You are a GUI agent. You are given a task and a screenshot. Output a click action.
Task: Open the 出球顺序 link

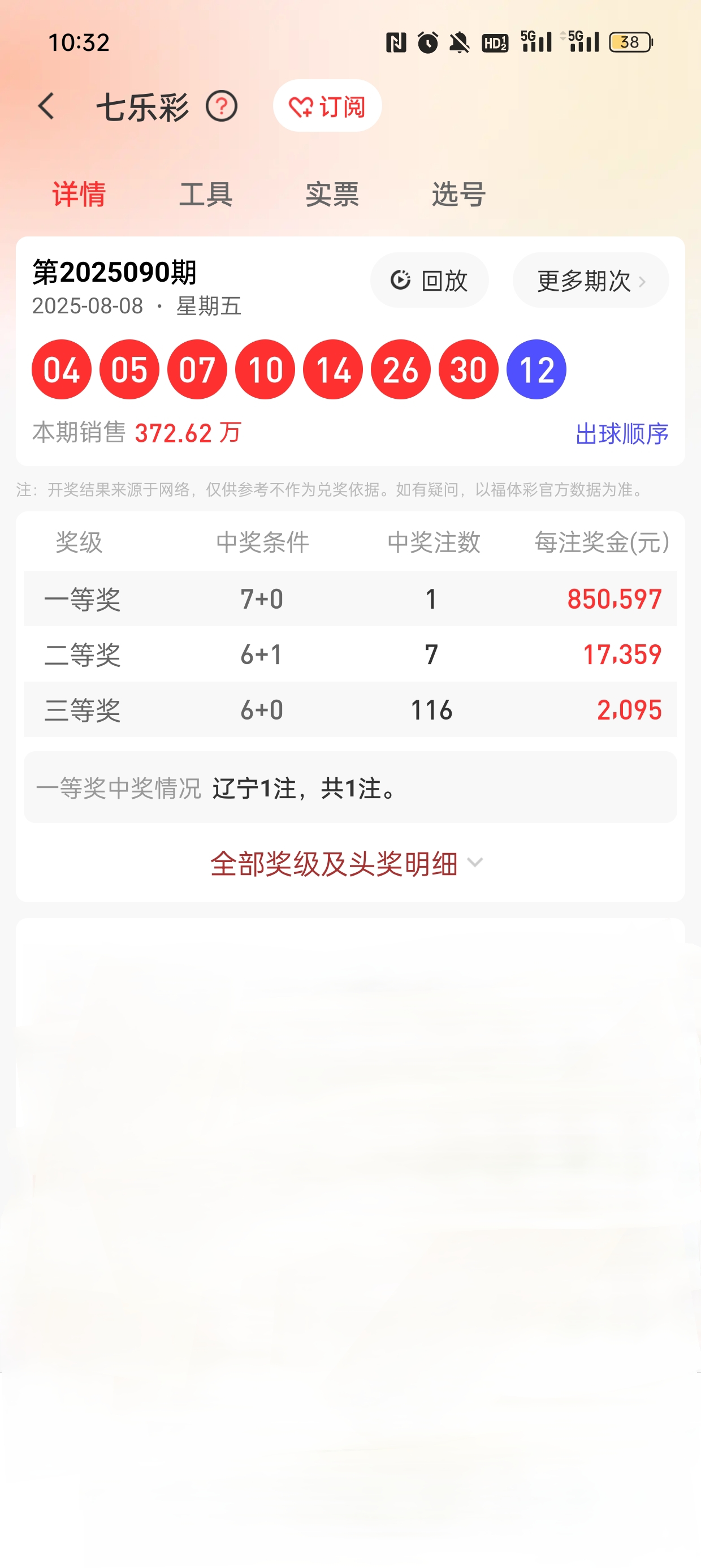coord(621,434)
